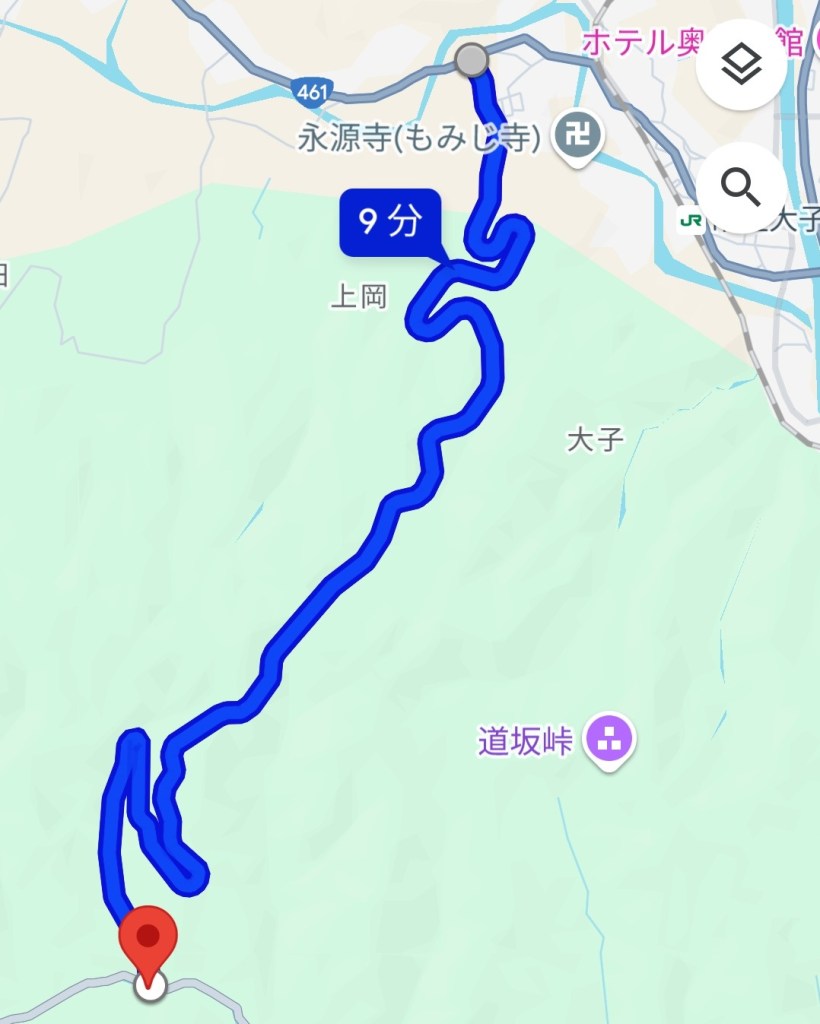The height and width of the screenshot is (1024, 820).
Task: Tap the red destination pin
Action: pos(148,938)
